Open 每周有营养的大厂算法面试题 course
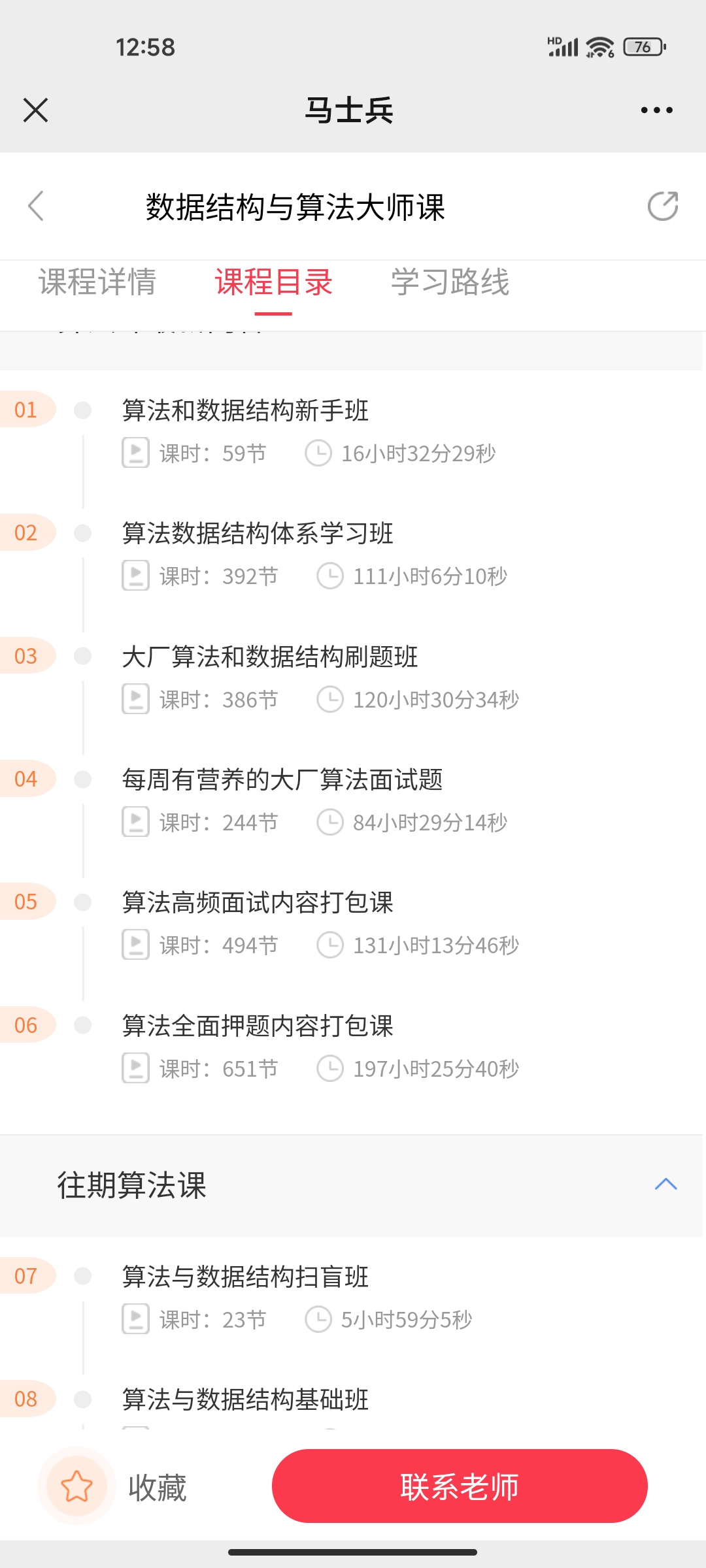706x1568 pixels. pyautogui.click(x=353, y=800)
